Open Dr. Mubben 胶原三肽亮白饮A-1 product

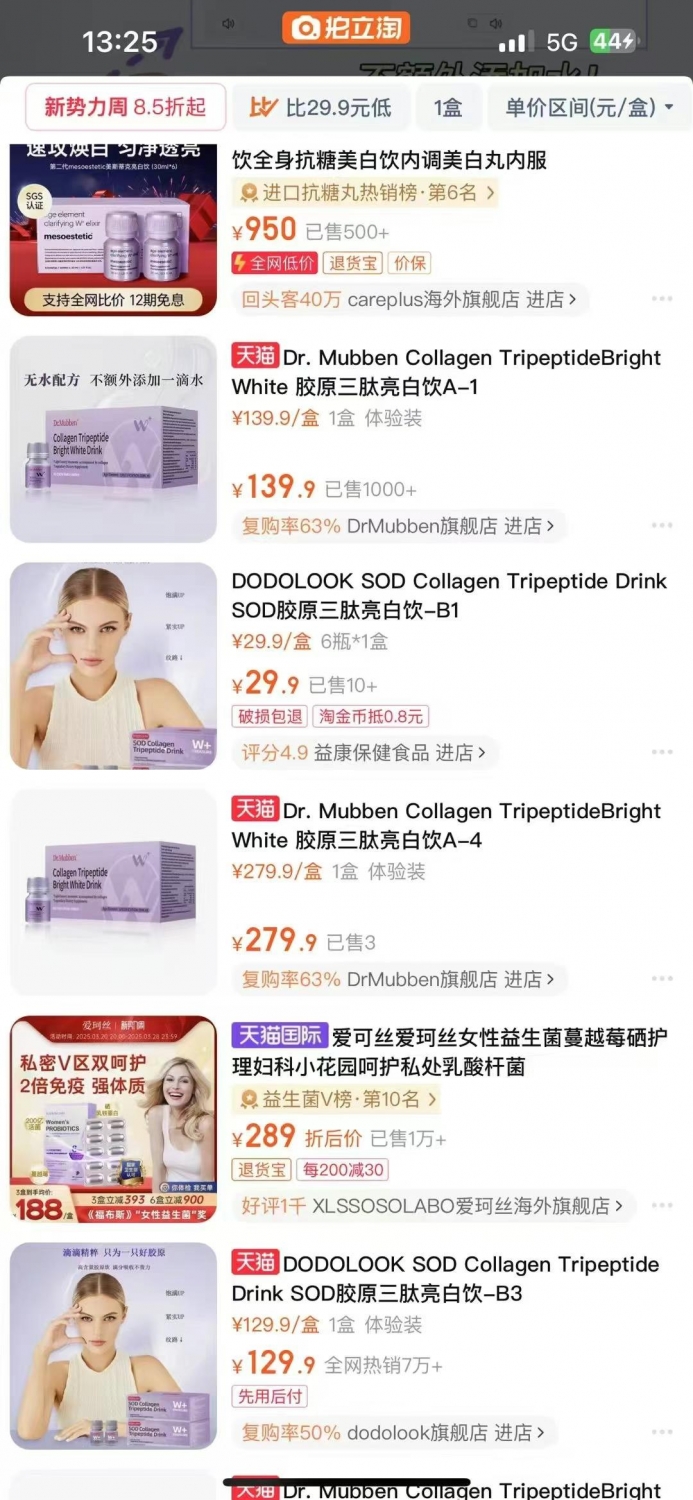447,372
